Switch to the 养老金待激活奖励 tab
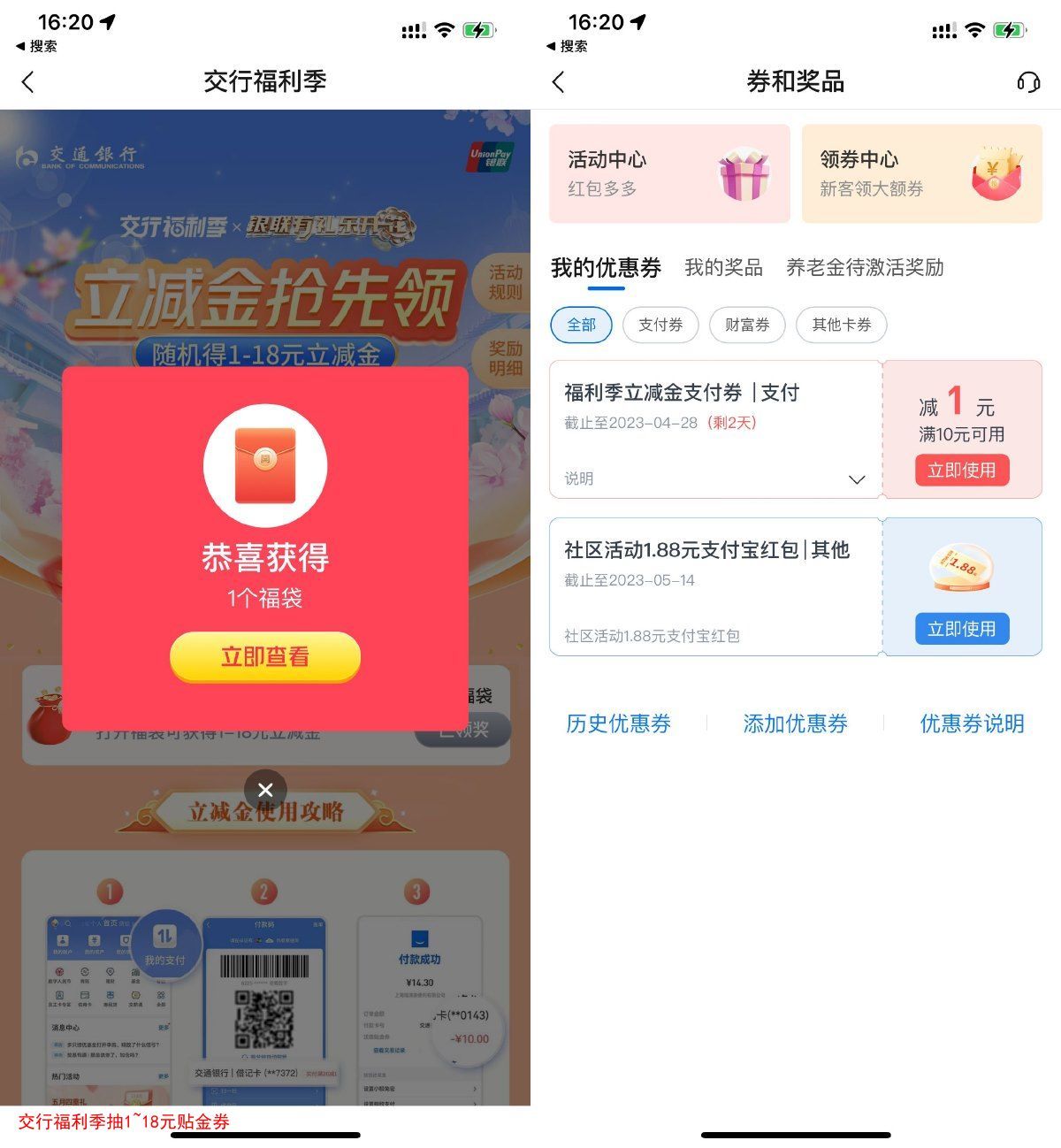 coord(865,267)
